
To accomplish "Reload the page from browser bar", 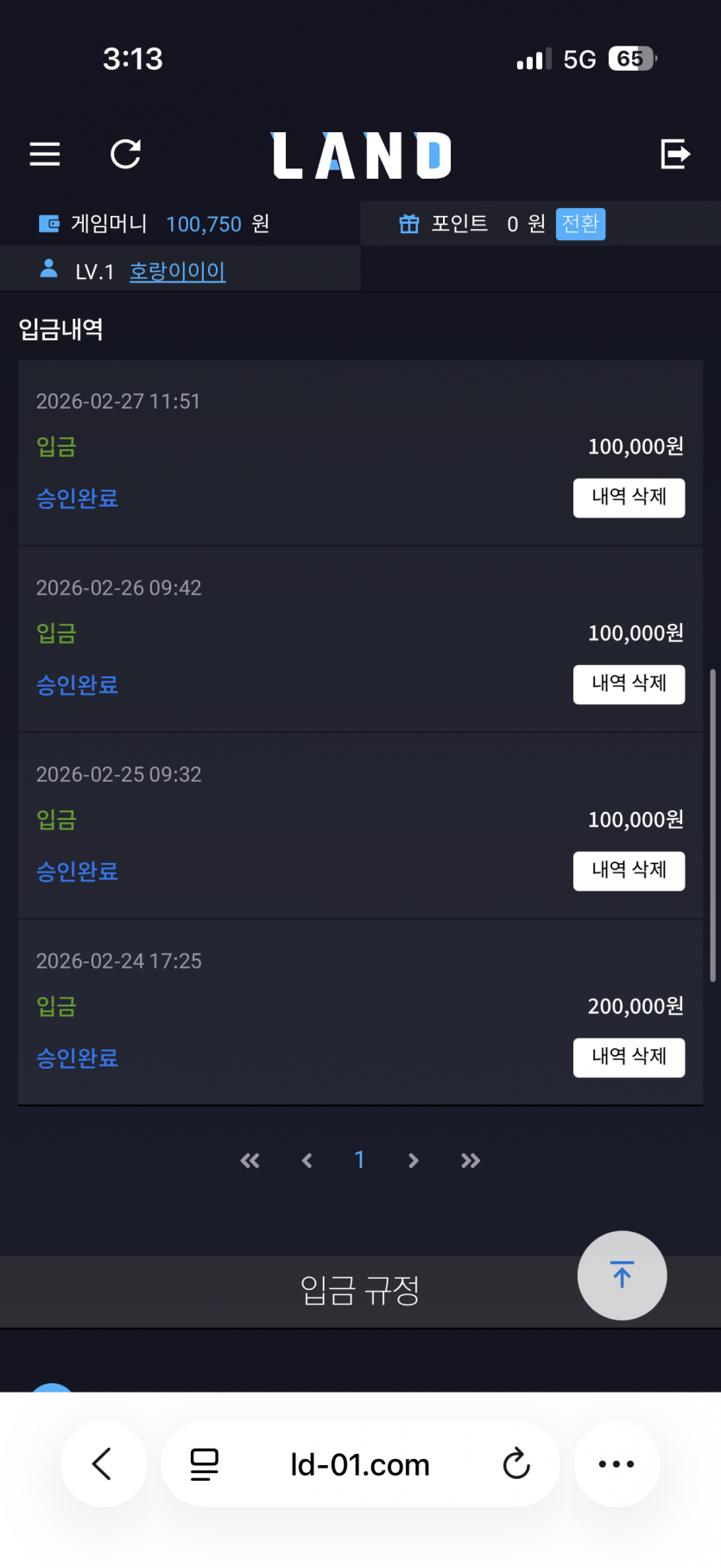I will pyautogui.click(x=516, y=1464).
